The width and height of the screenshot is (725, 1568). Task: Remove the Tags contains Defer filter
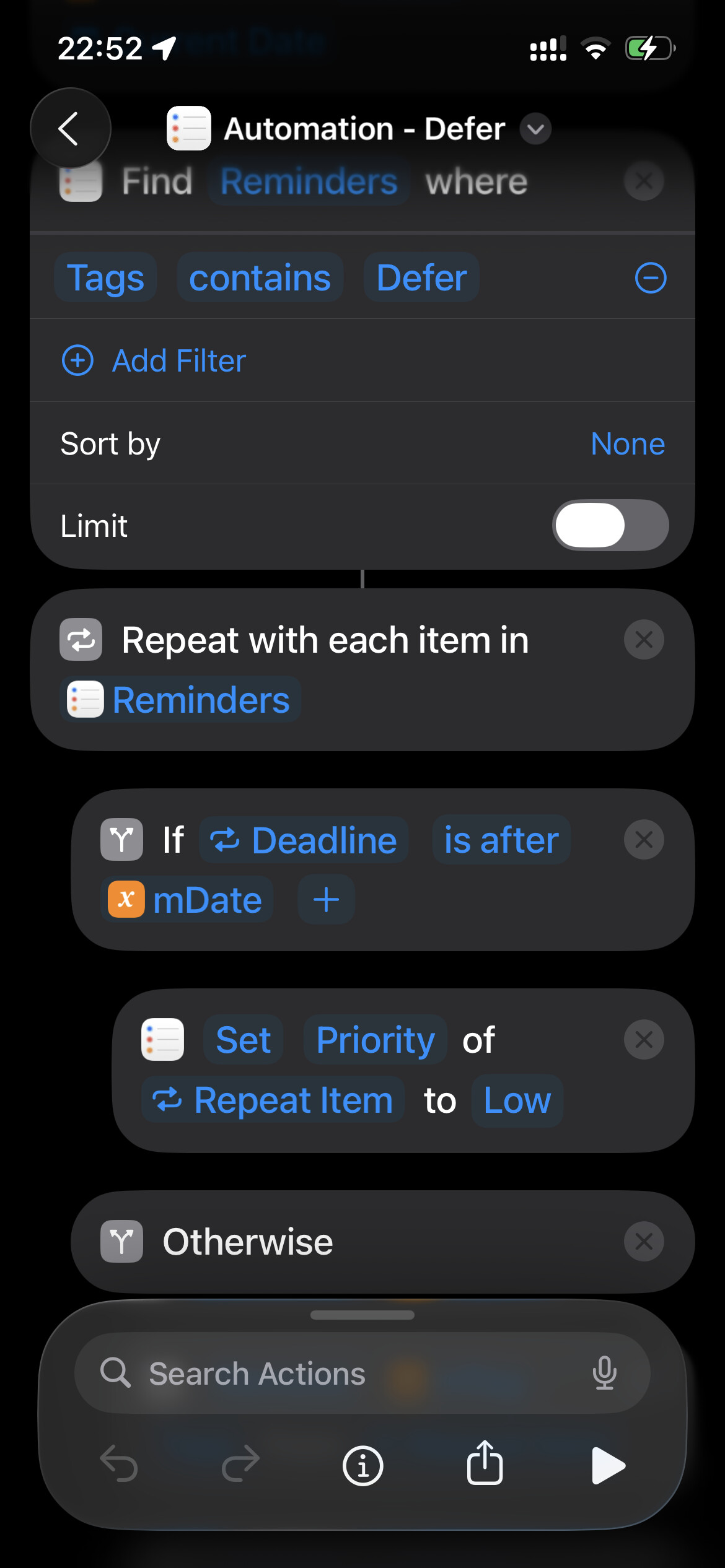pos(650,277)
